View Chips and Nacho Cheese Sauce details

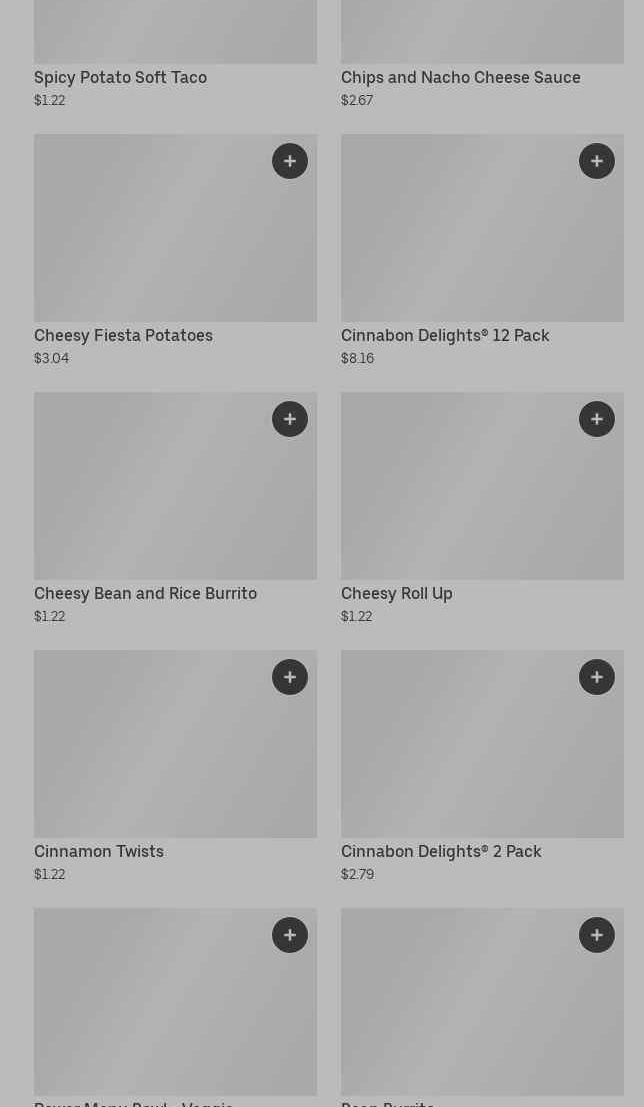coord(460,78)
